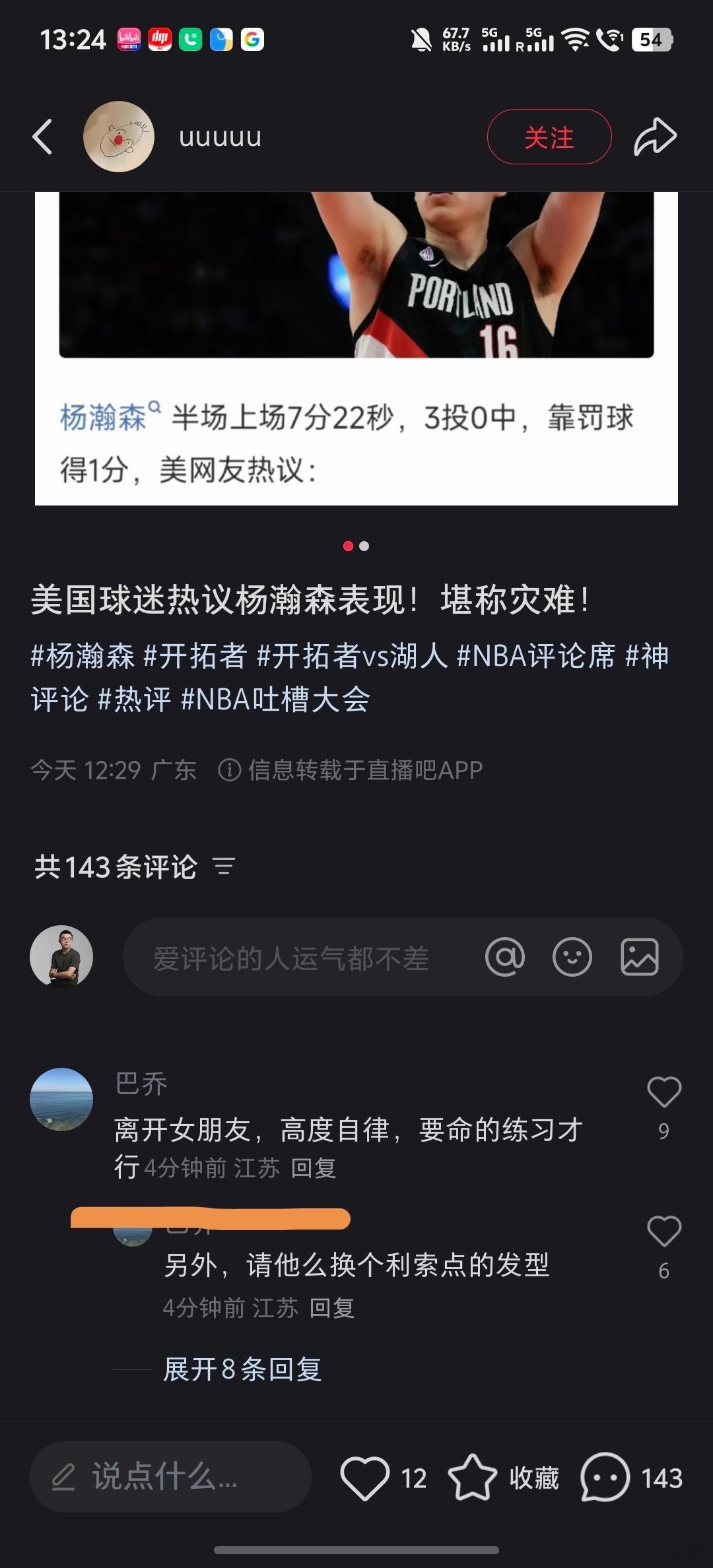Open comment sorting next to 共143条评论

click(x=225, y=865)
